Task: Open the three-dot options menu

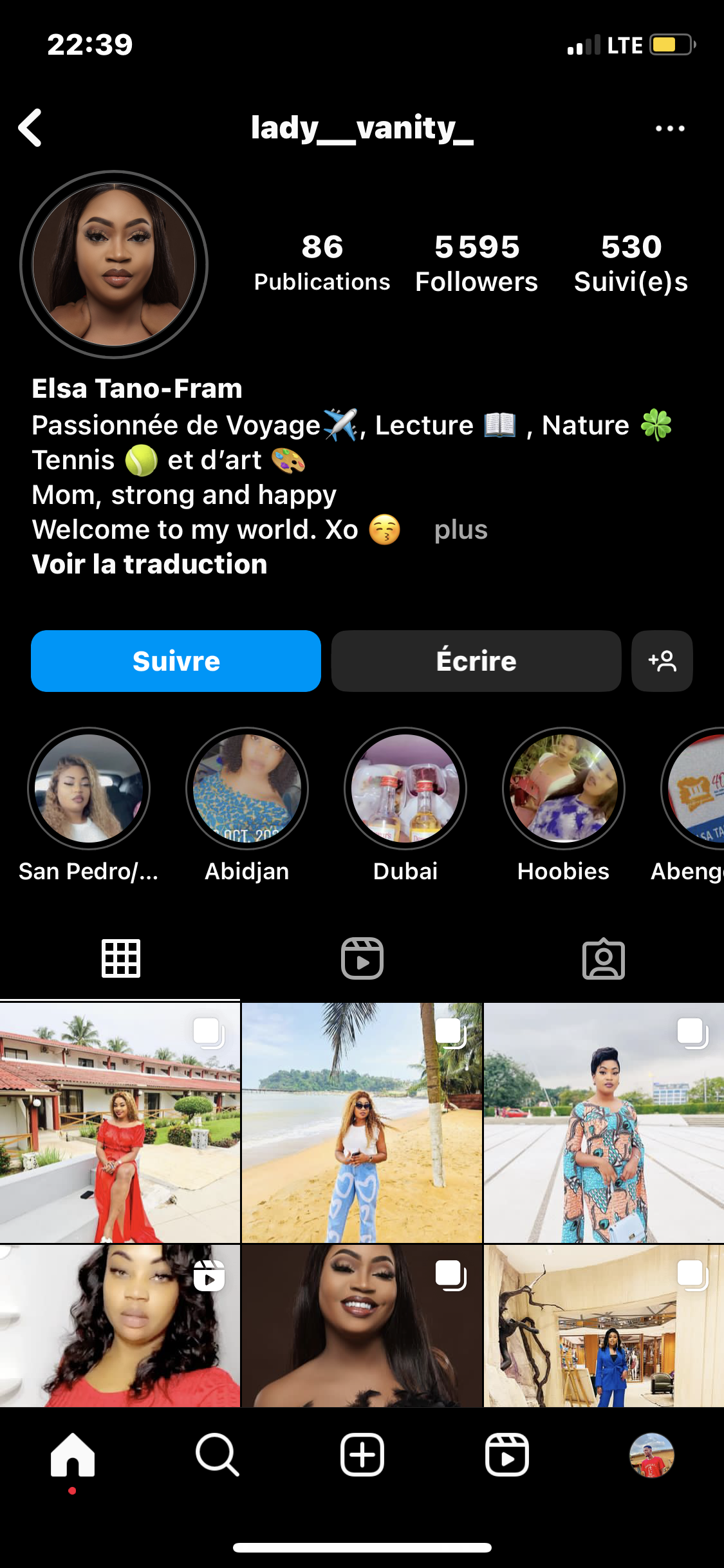Action: coord(669,129)
